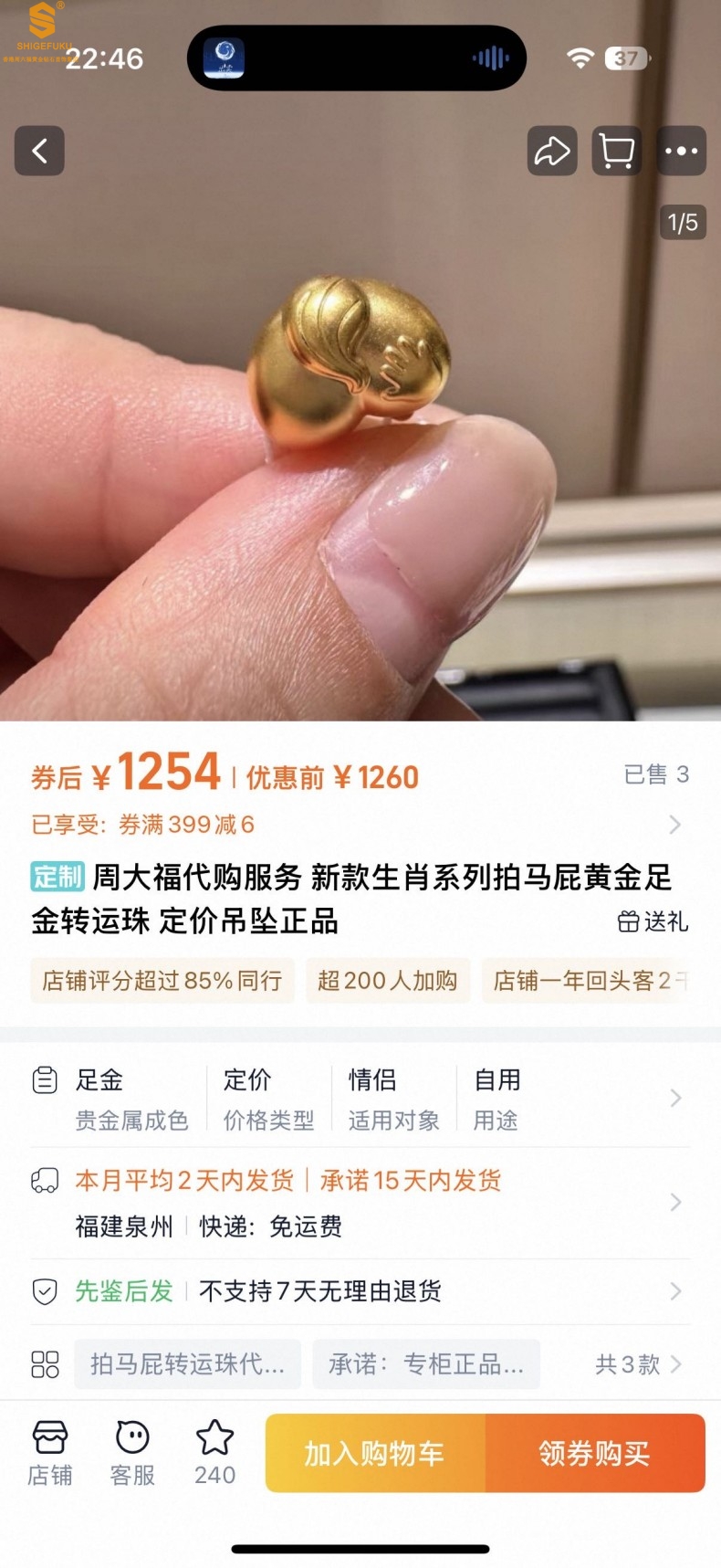Viewport: 721px width, 1568px height.
Task: Tap the 送礼 gift option
Action: pyautogui.click(x=653, y=921)
